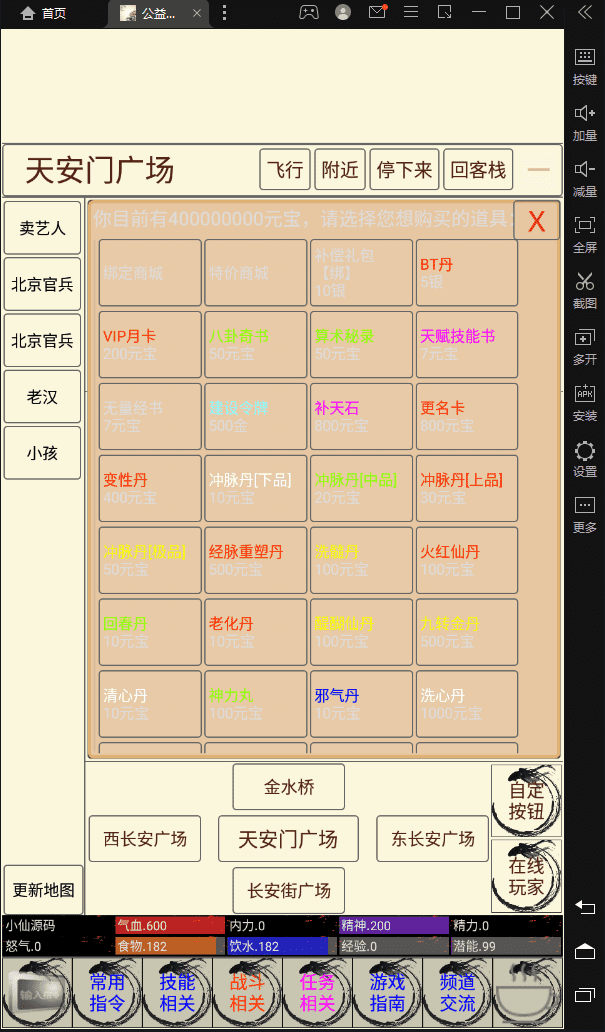
Task: Tap 更新地图 to refresh map
Action: 42,890
